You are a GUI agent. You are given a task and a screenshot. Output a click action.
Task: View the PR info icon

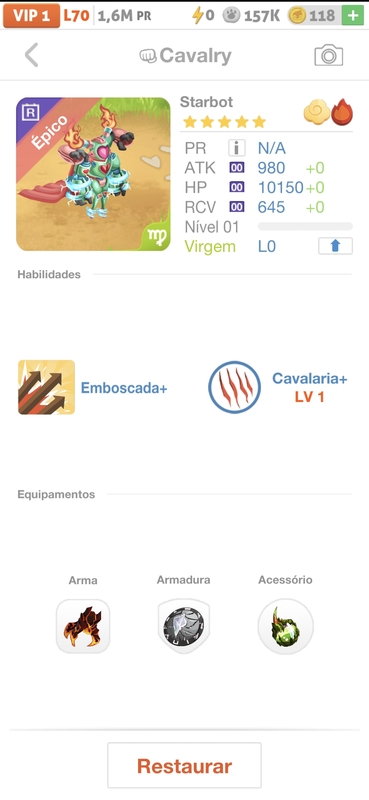pos(236,148)
